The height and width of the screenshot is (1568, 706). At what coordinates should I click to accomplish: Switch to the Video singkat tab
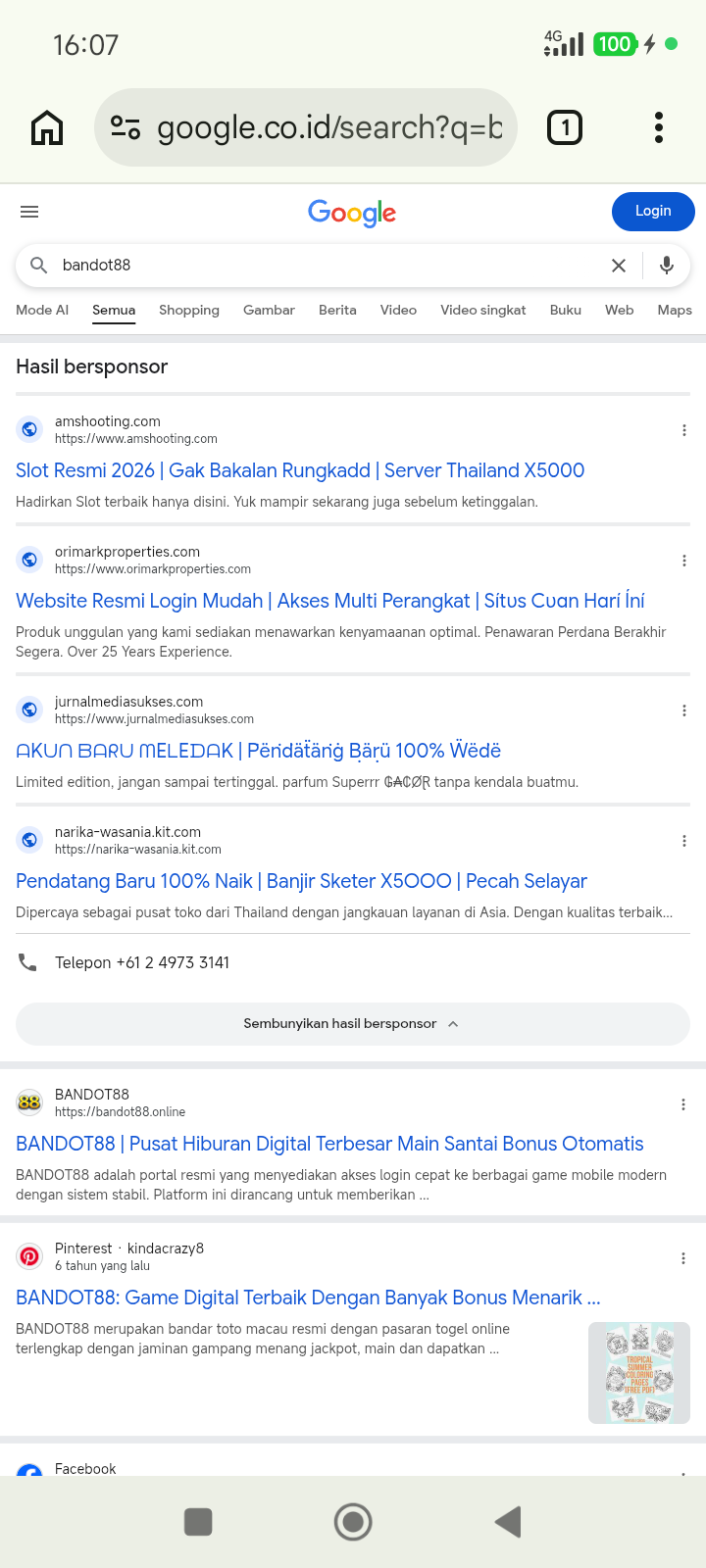(483, 310)
